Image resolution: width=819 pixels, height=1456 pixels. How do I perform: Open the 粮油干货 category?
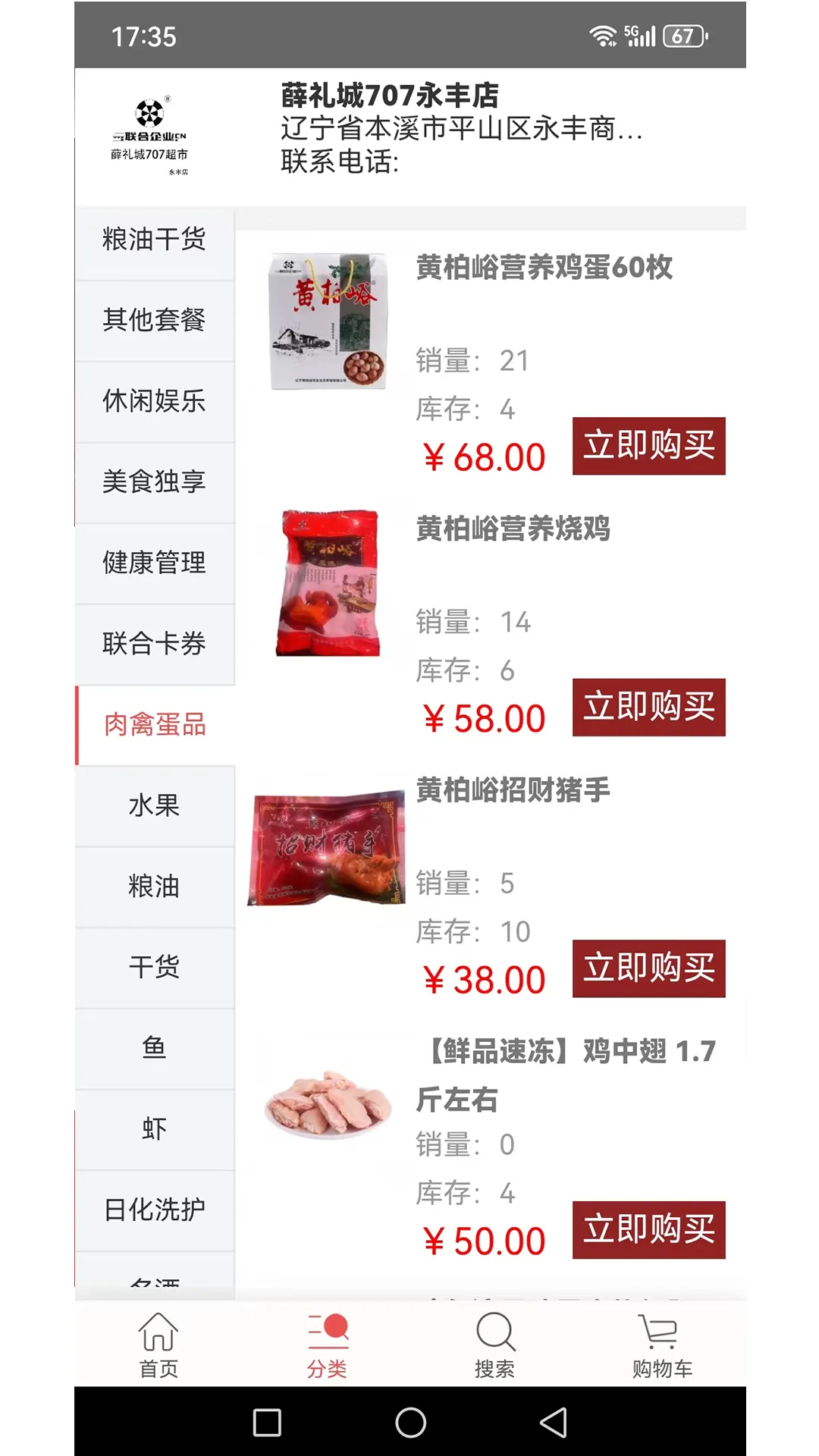[x=155, y=239]
